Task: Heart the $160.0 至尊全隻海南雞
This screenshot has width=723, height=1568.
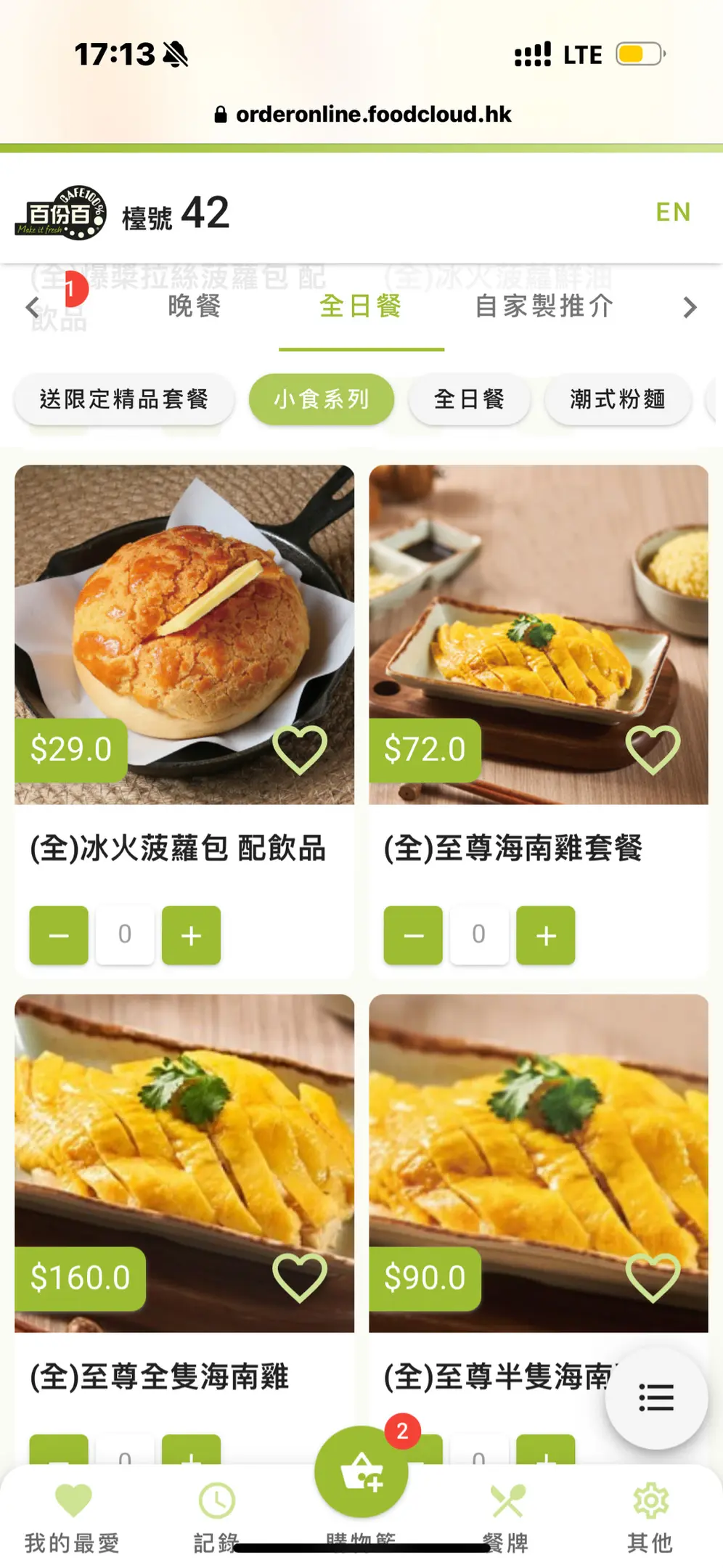Action: [x=299, y=1278]
